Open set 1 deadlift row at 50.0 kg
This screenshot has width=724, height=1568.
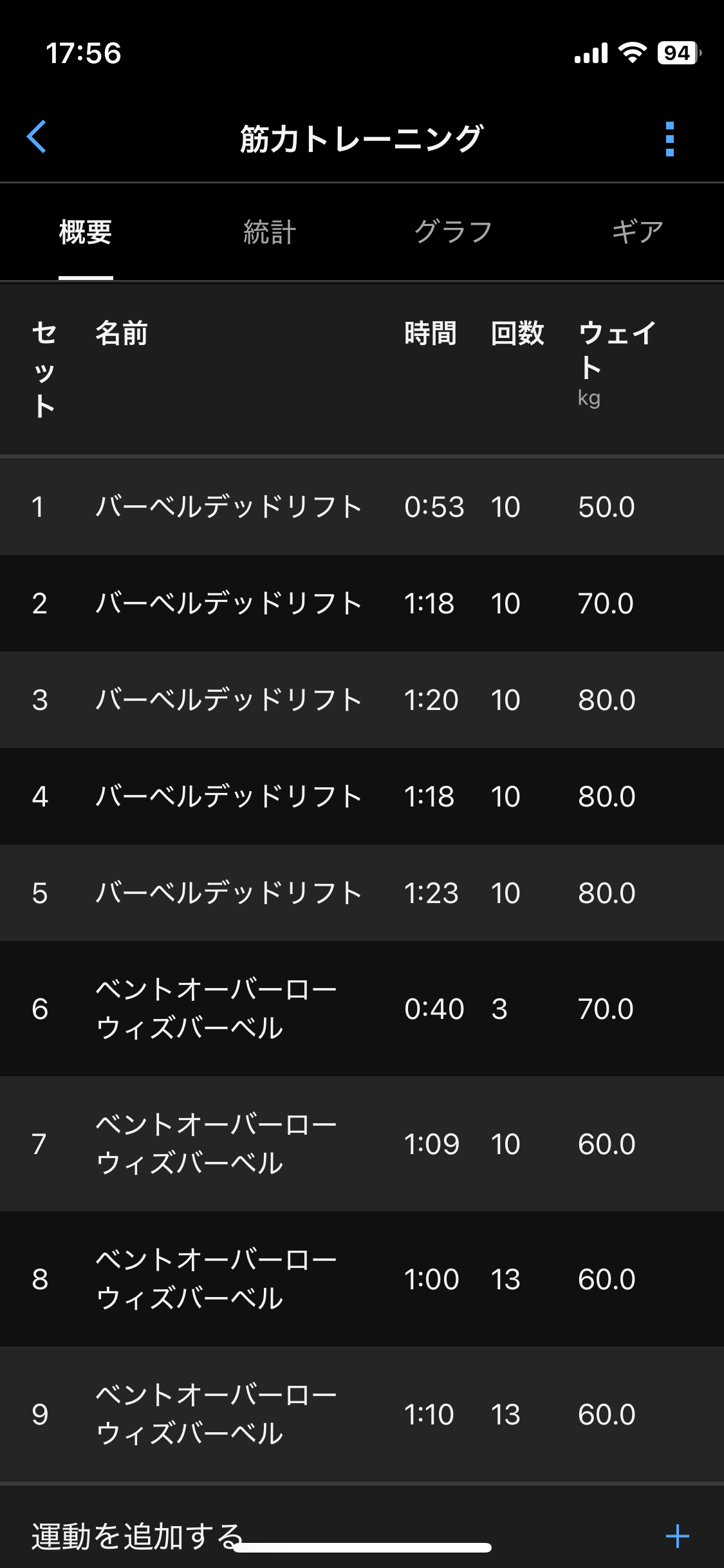362,507
